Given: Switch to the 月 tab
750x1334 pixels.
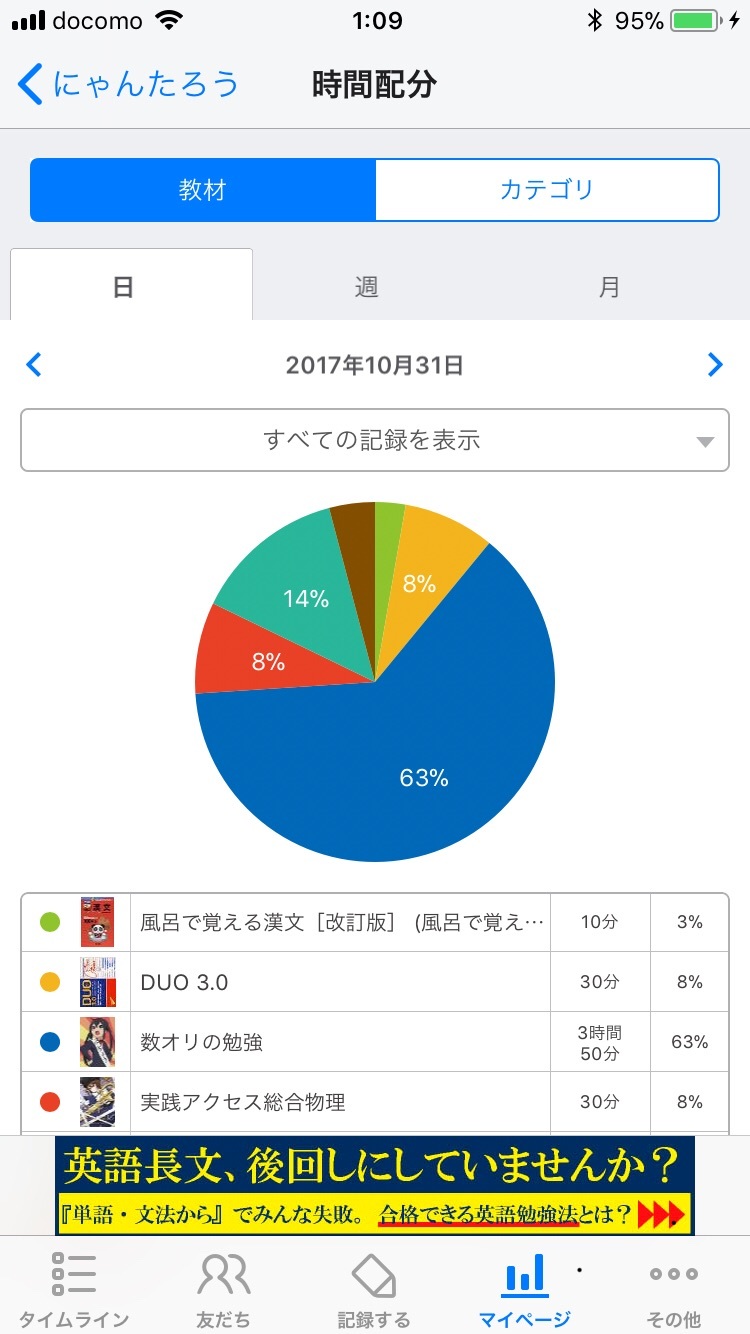Looking at the screenshot, I should tap(610, 288).
